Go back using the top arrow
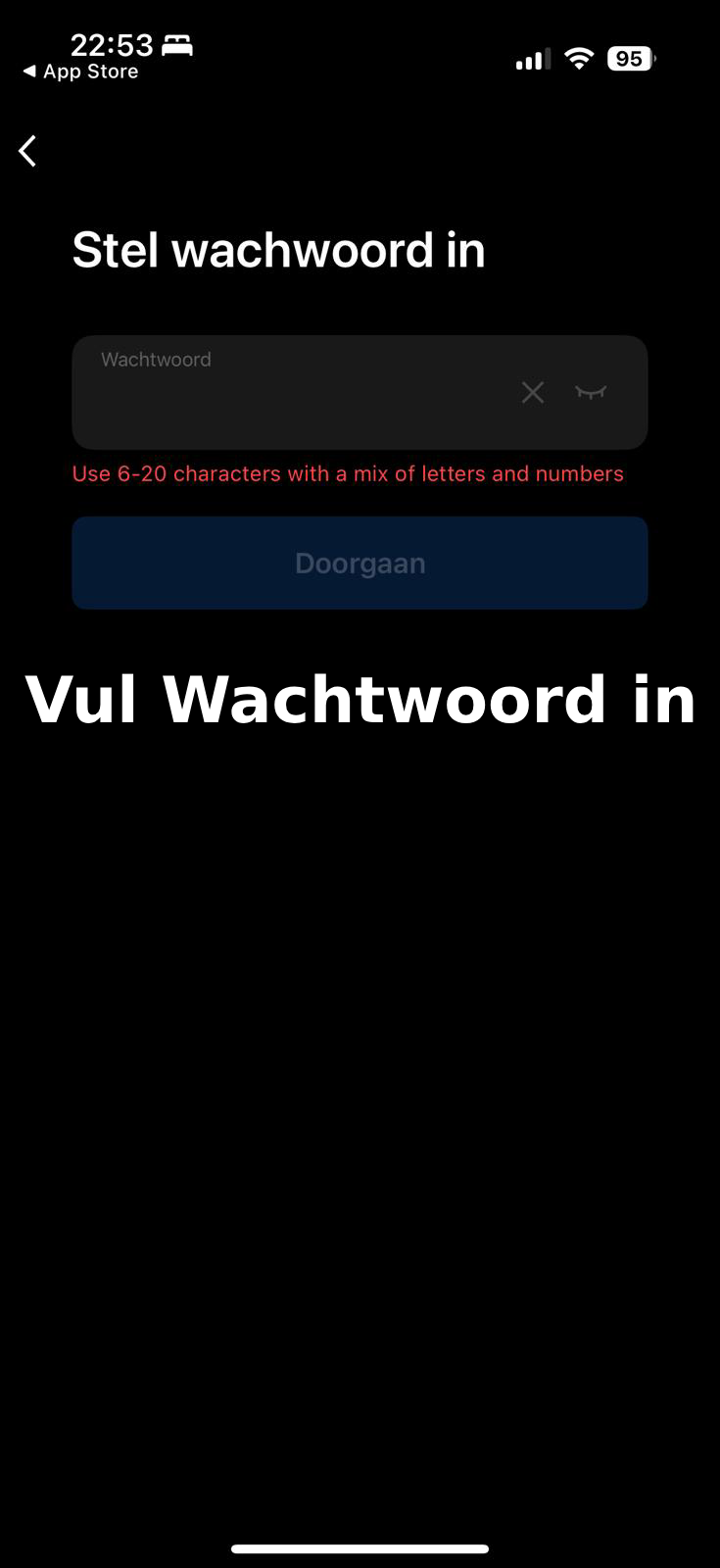 coord(27,151)
